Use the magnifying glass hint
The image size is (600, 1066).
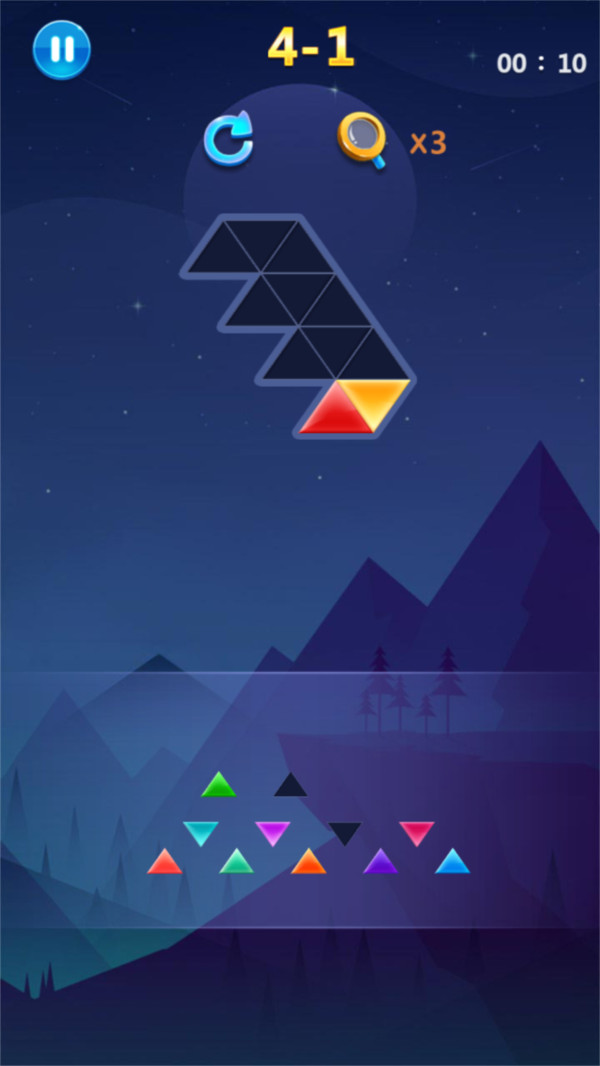pos(362,139)
